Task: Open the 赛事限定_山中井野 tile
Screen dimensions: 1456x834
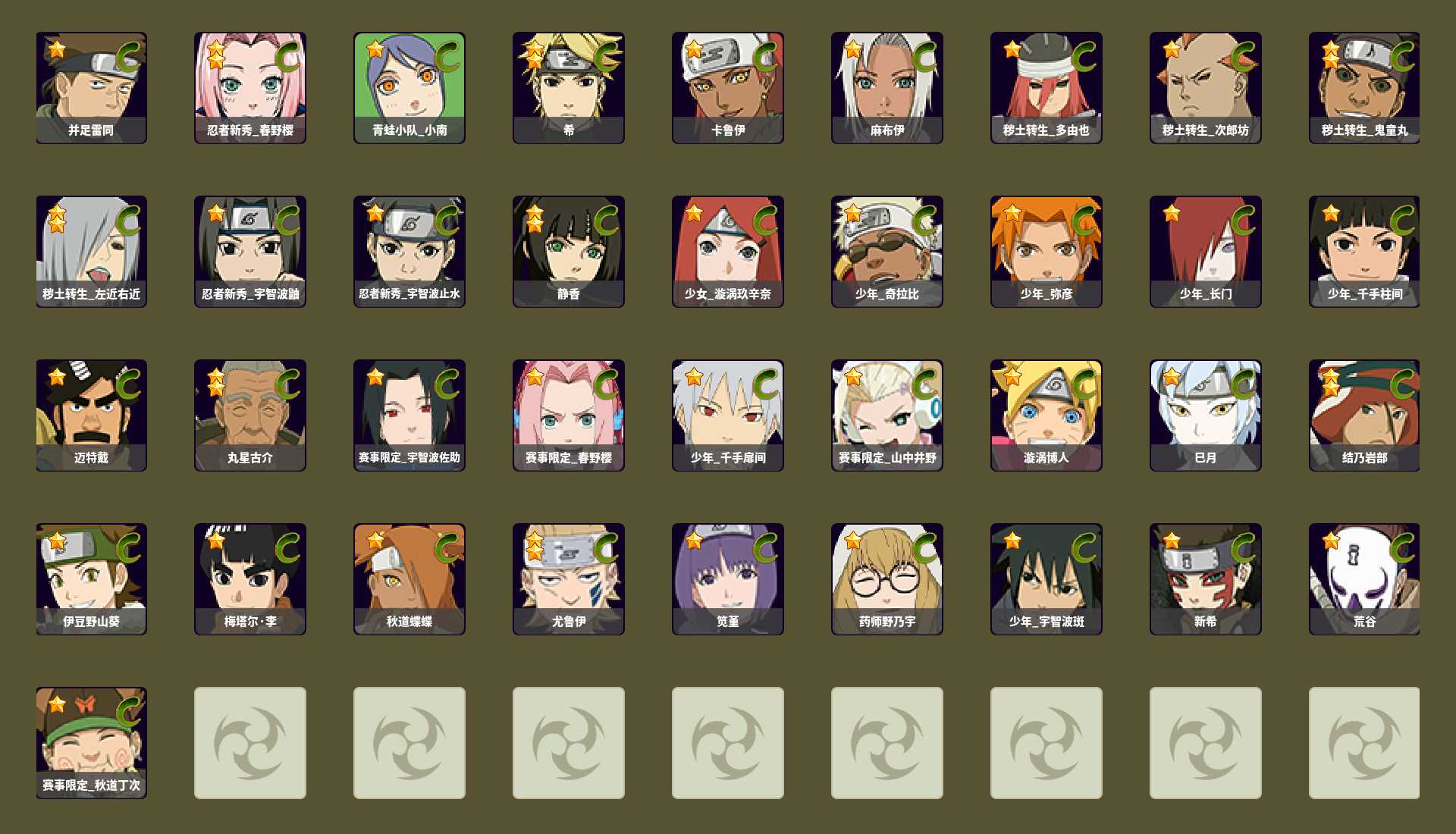Action: point(887,415)
